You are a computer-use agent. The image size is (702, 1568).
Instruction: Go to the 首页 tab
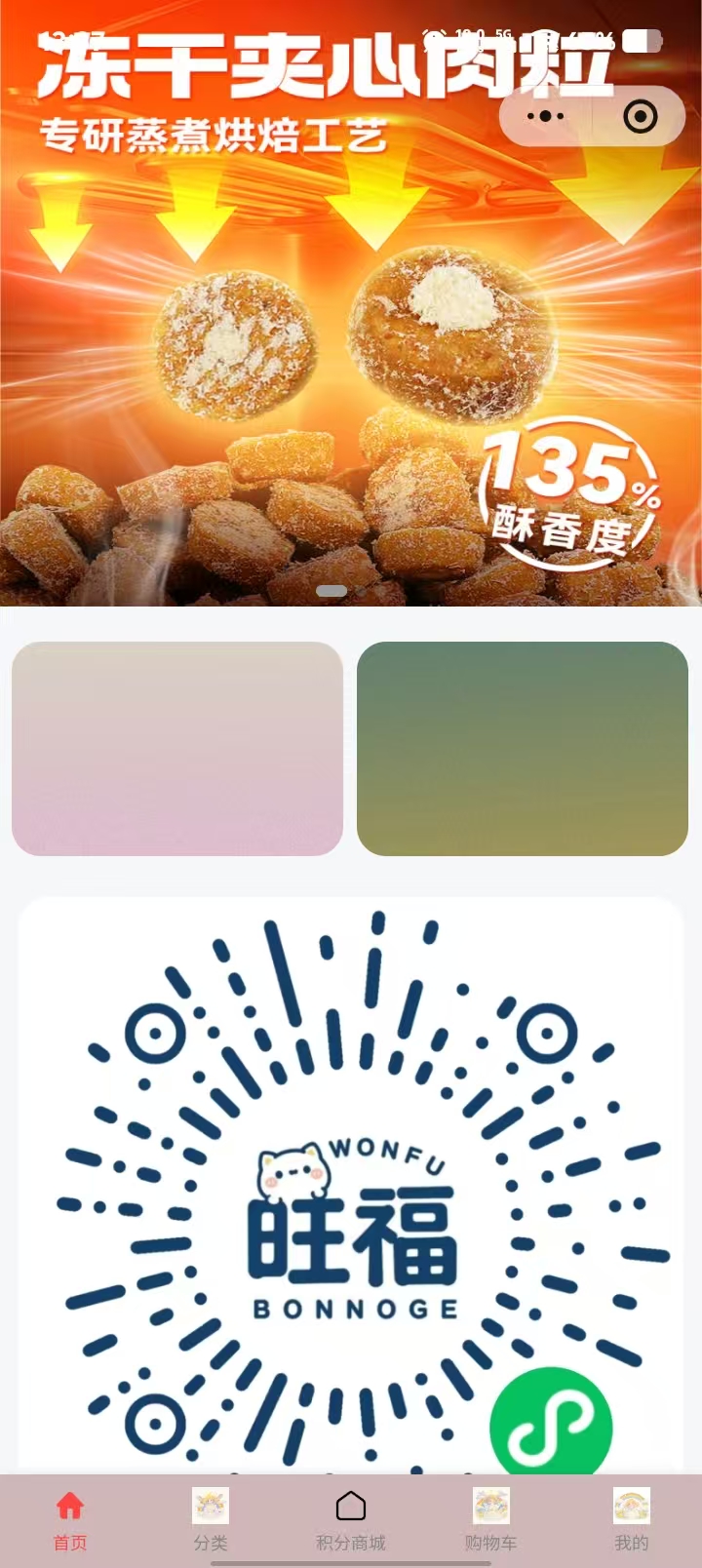coord(70,1519)
